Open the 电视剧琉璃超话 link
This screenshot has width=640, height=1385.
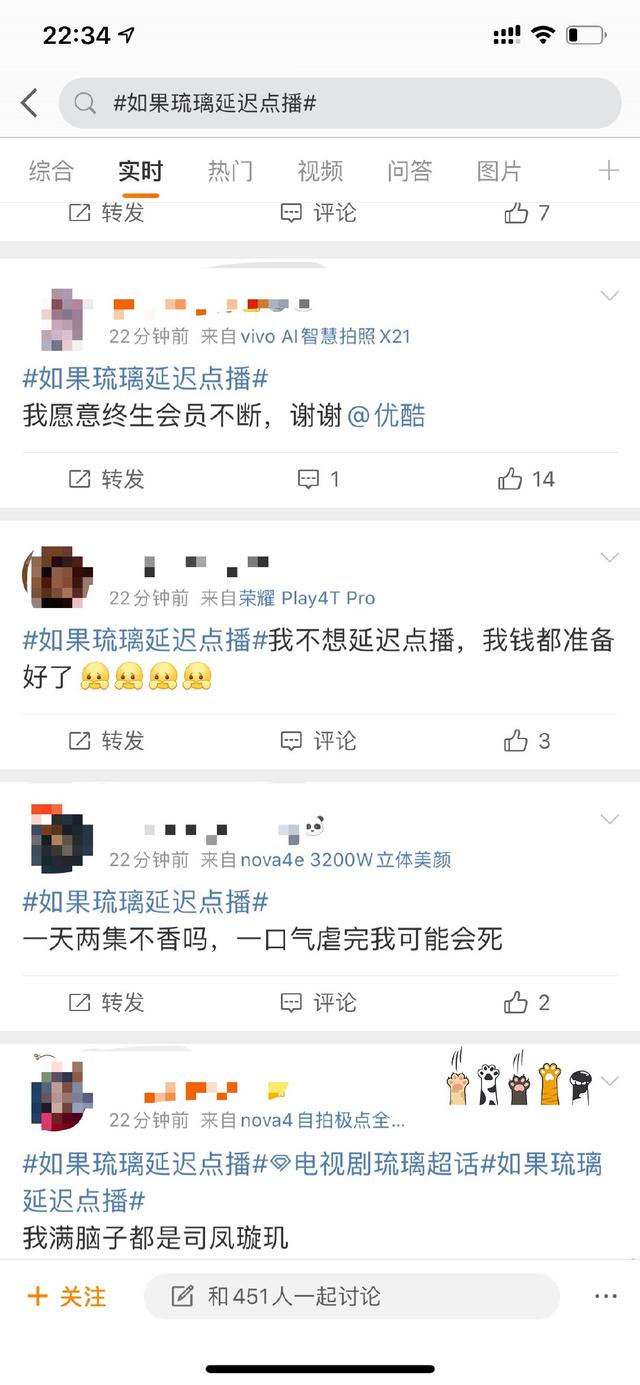[384, 1164]
